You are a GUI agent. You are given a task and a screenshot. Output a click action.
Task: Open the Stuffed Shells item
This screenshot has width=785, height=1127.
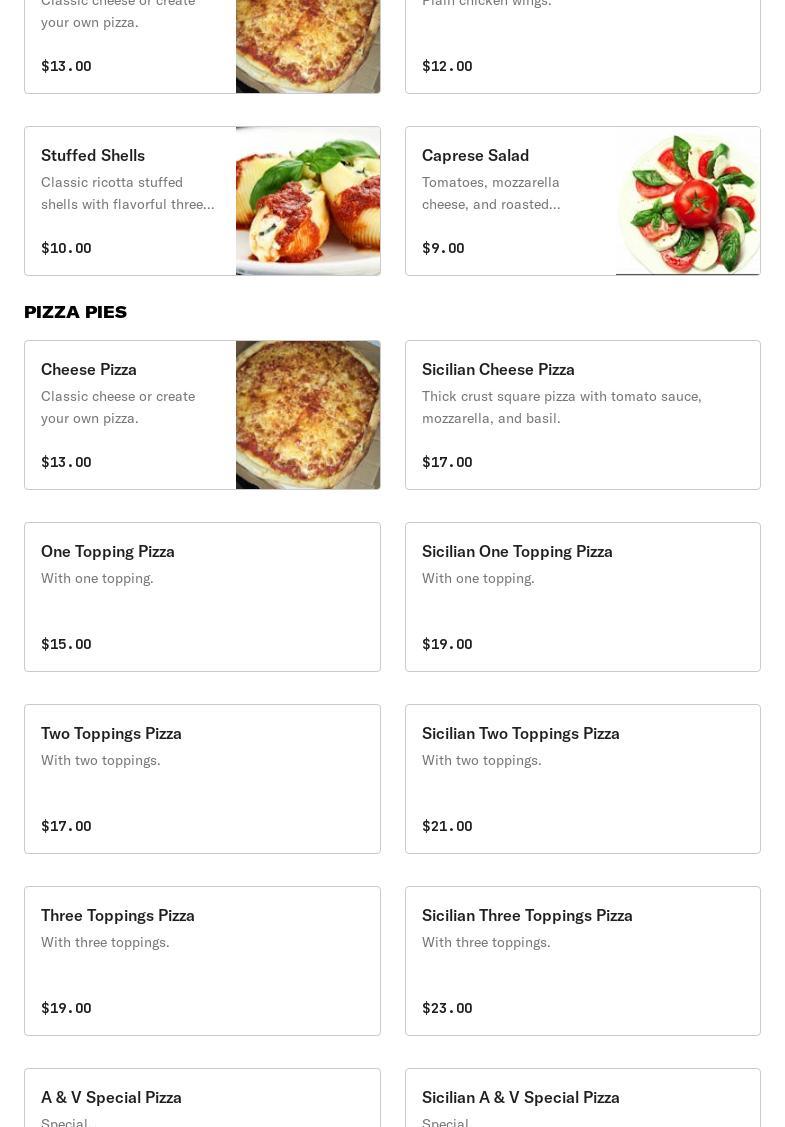tap(202, 201)
